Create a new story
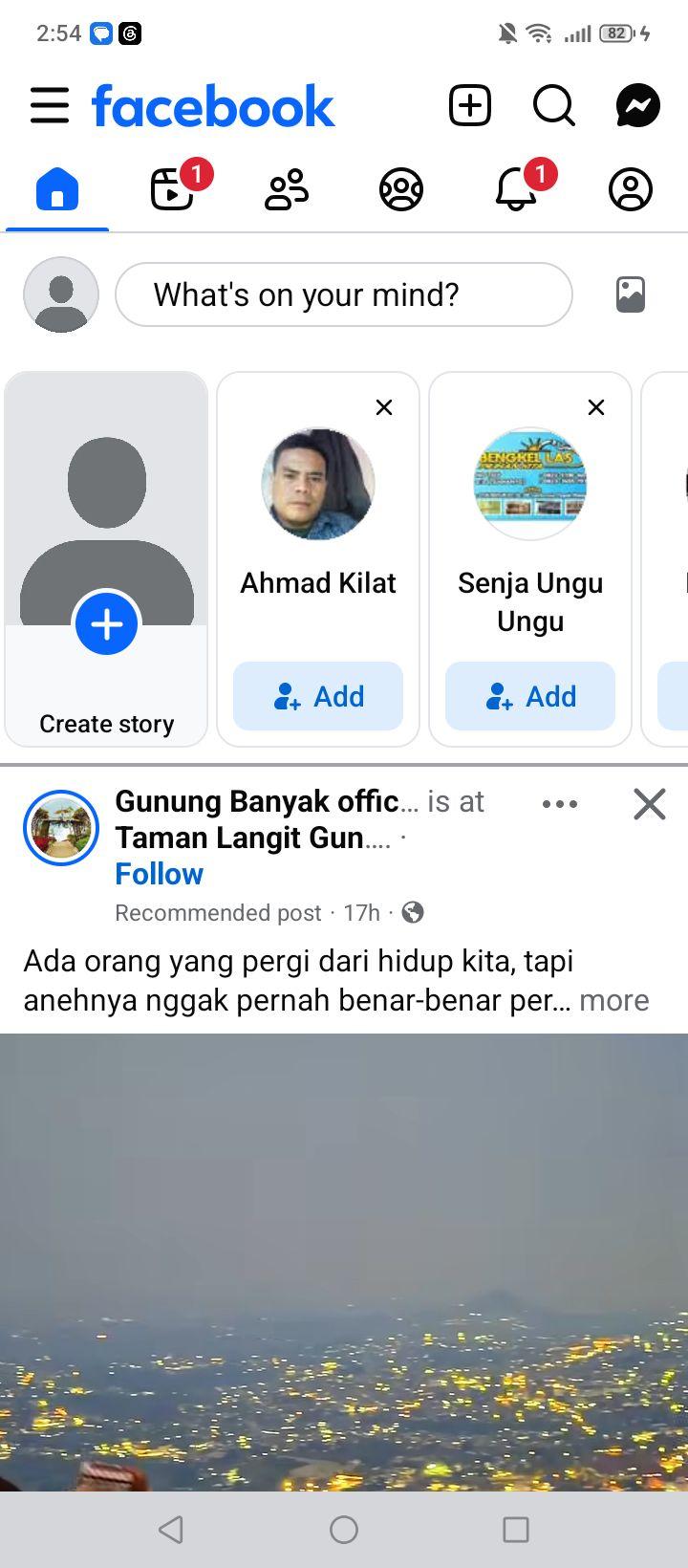This screenshot has width=688, height=1568. click(106, 559)
